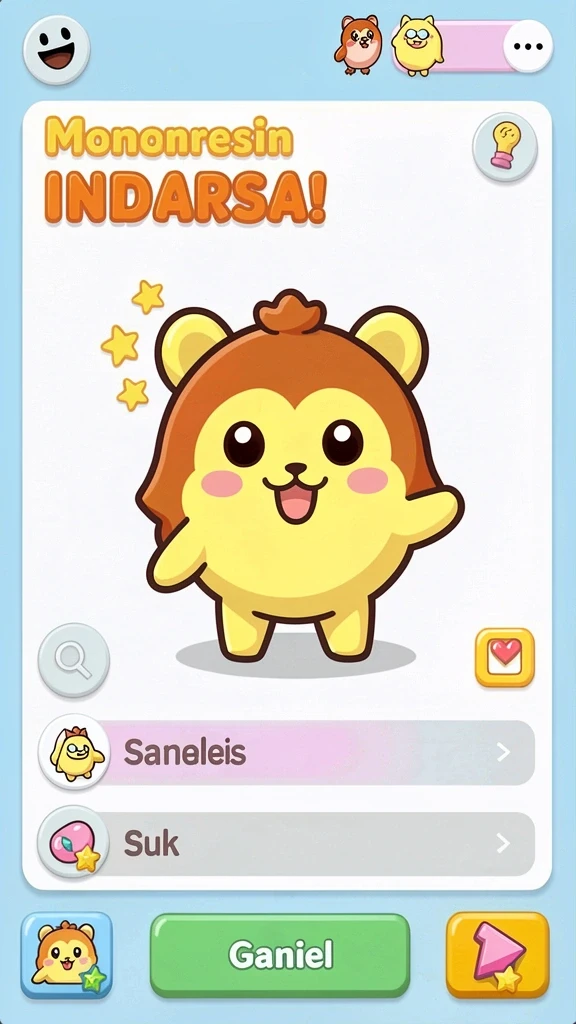
Task: Tap the heart favorite button
Action: [x=504, y=657]
